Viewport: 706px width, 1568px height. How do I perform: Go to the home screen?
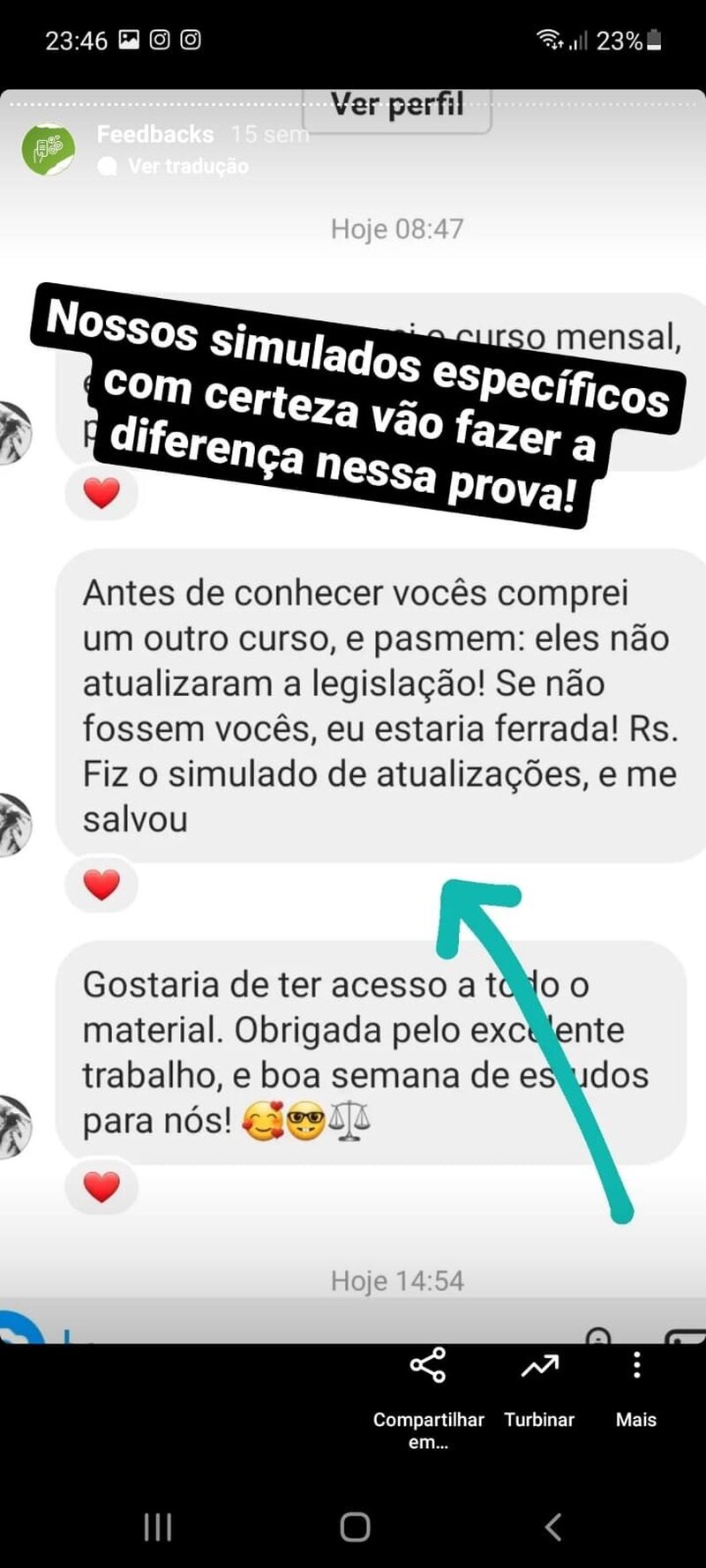pyautogui.click(x=355, y=1527)
